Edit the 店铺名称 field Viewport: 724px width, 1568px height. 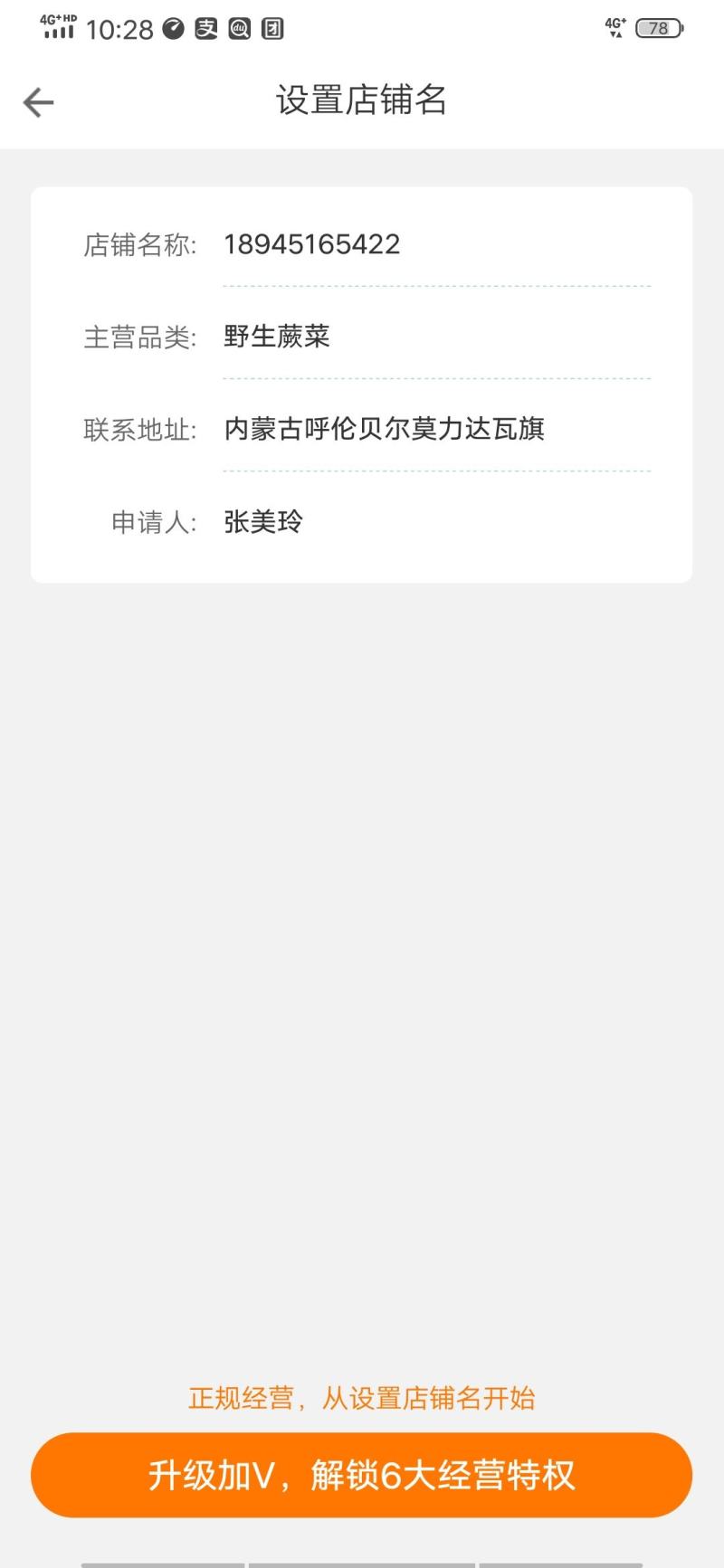[436, 244]
